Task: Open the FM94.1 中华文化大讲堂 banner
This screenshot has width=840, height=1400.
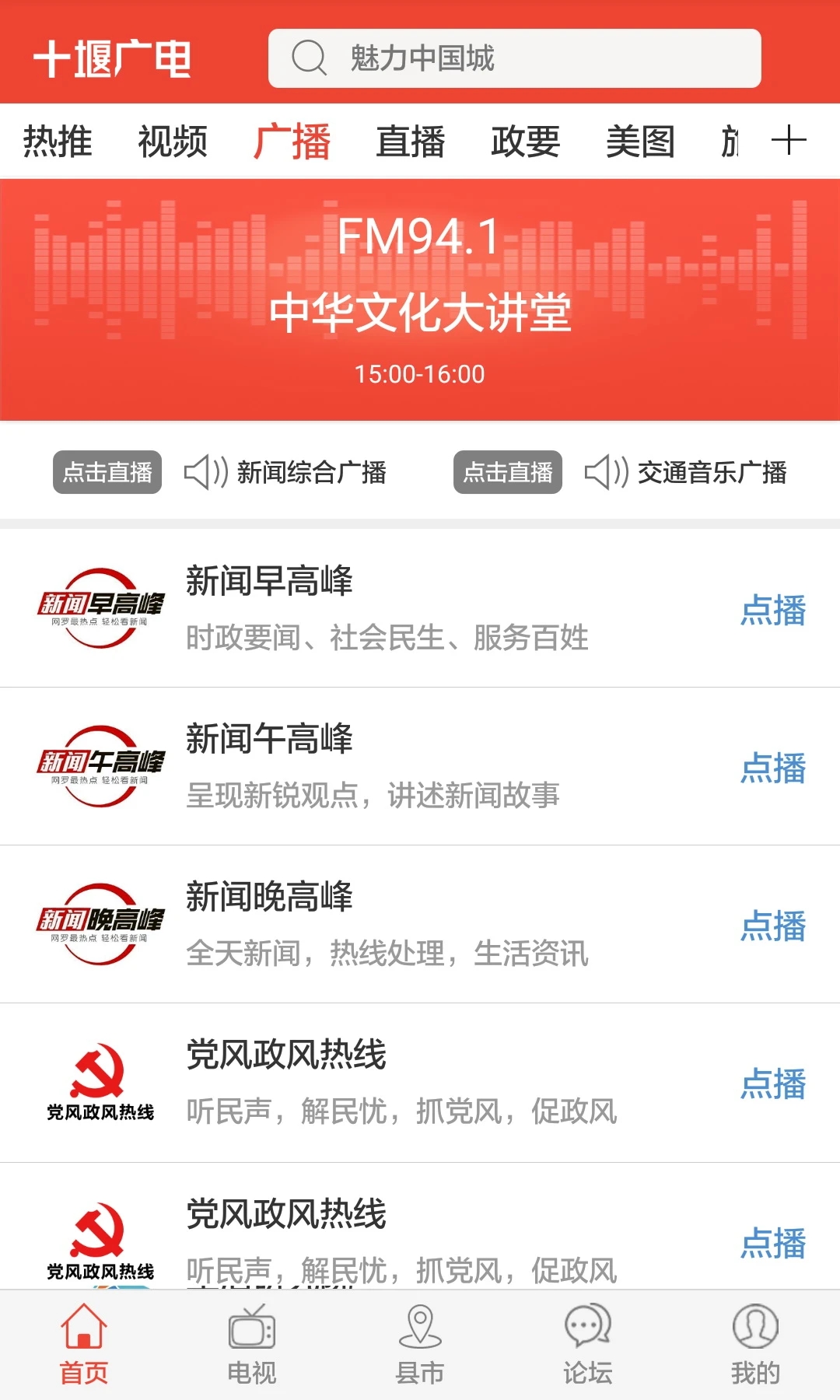Action: click(420, 298)
